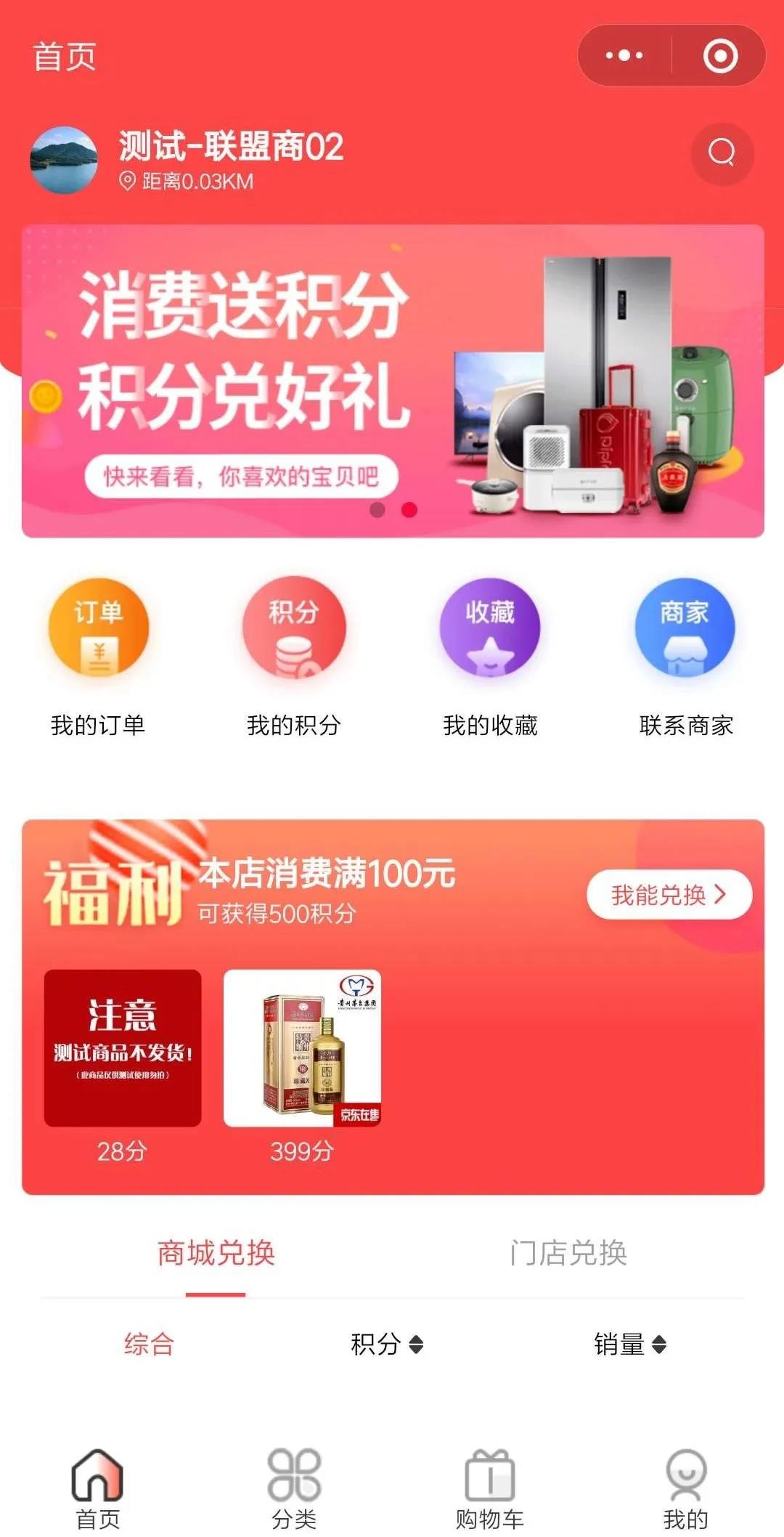Open 我的收藏 favorites

point(490,657)
